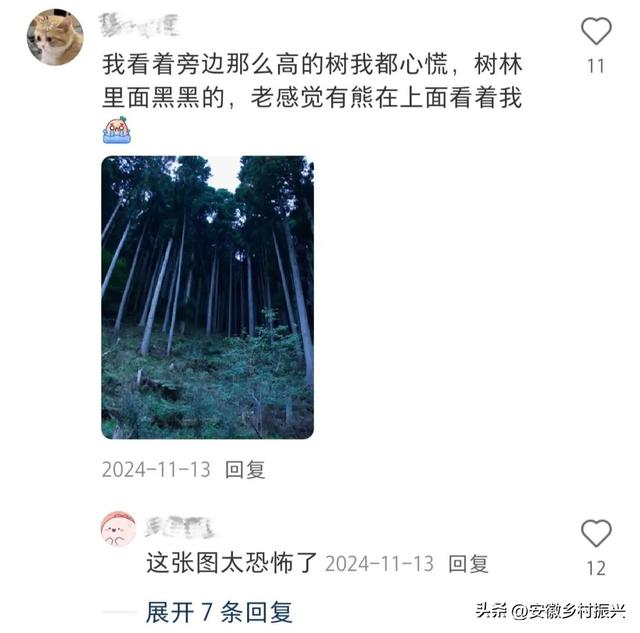Like the reply 这张图太恐怖了
The width and height of the screenshot is (640, 633).
[596, 534]
